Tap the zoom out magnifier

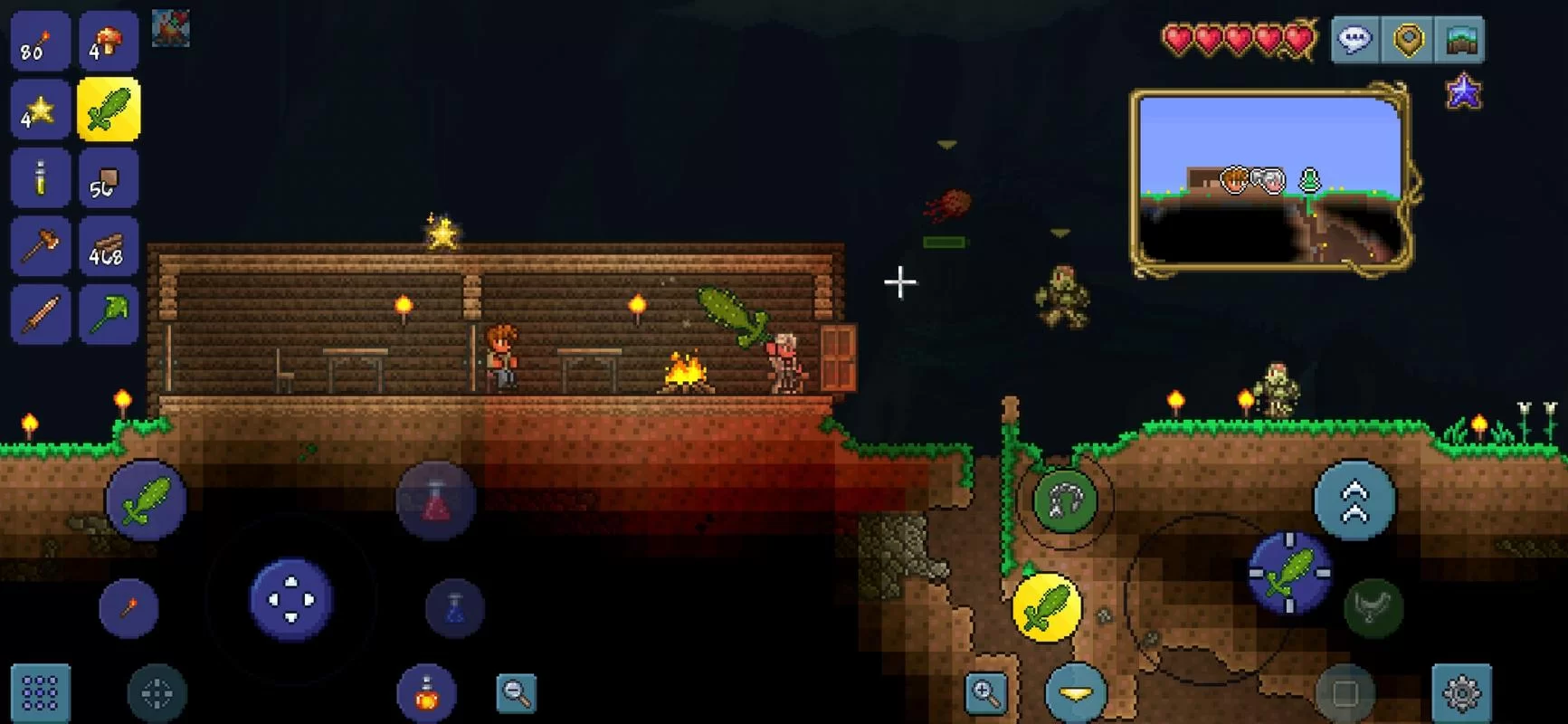517,693
